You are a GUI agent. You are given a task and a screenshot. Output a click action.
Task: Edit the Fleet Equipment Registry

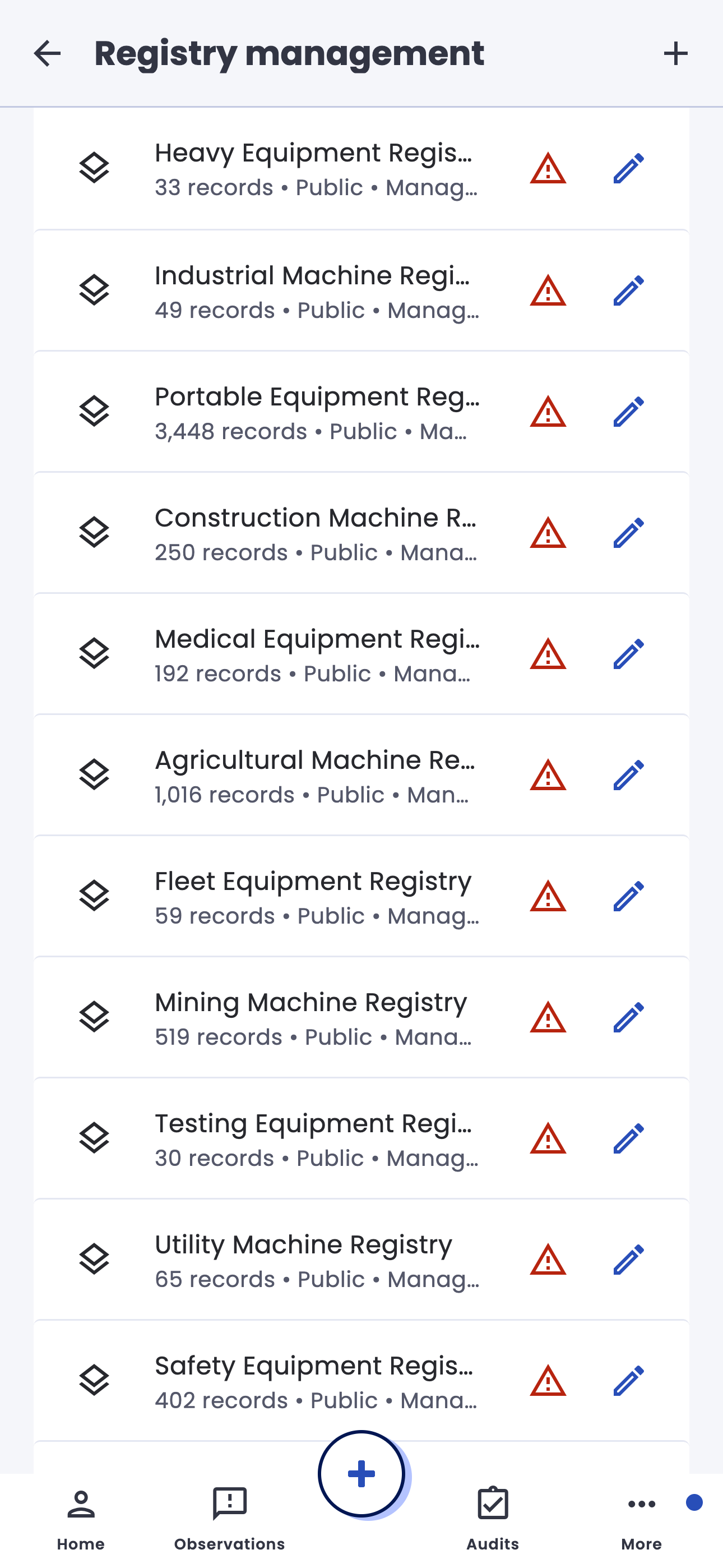tap(628, 896)
